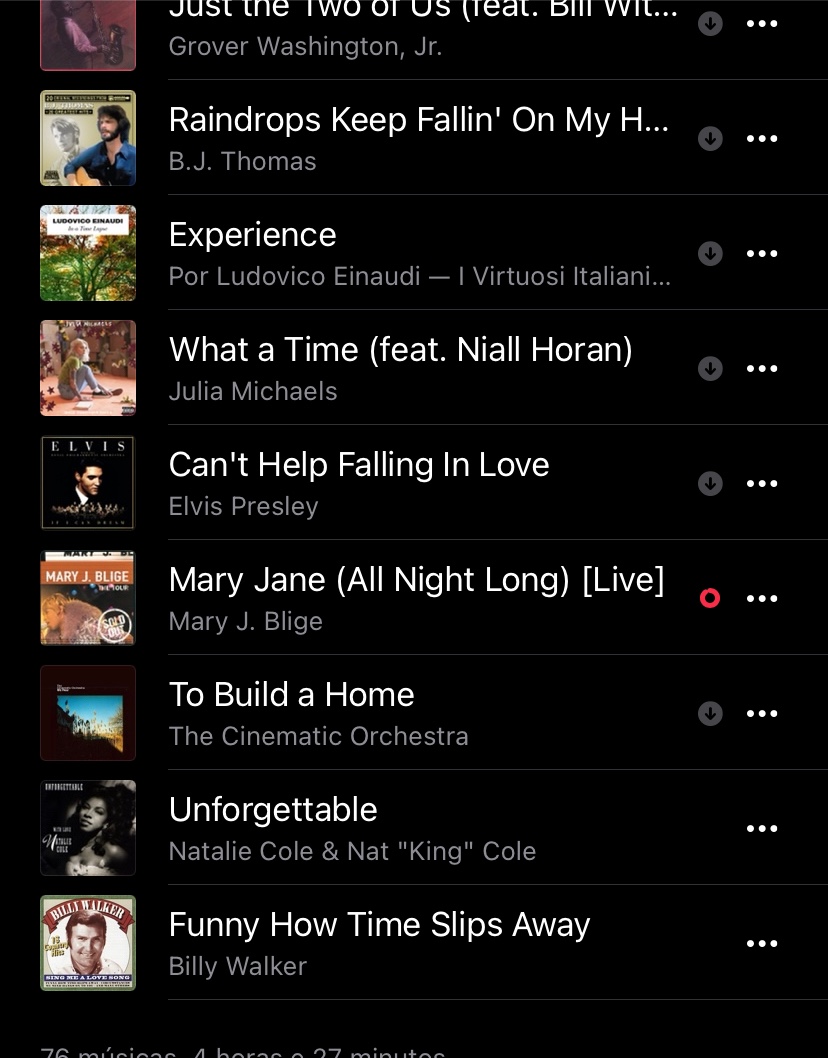
Task: Open more options for What a Time
Action: tap(762, 368)
